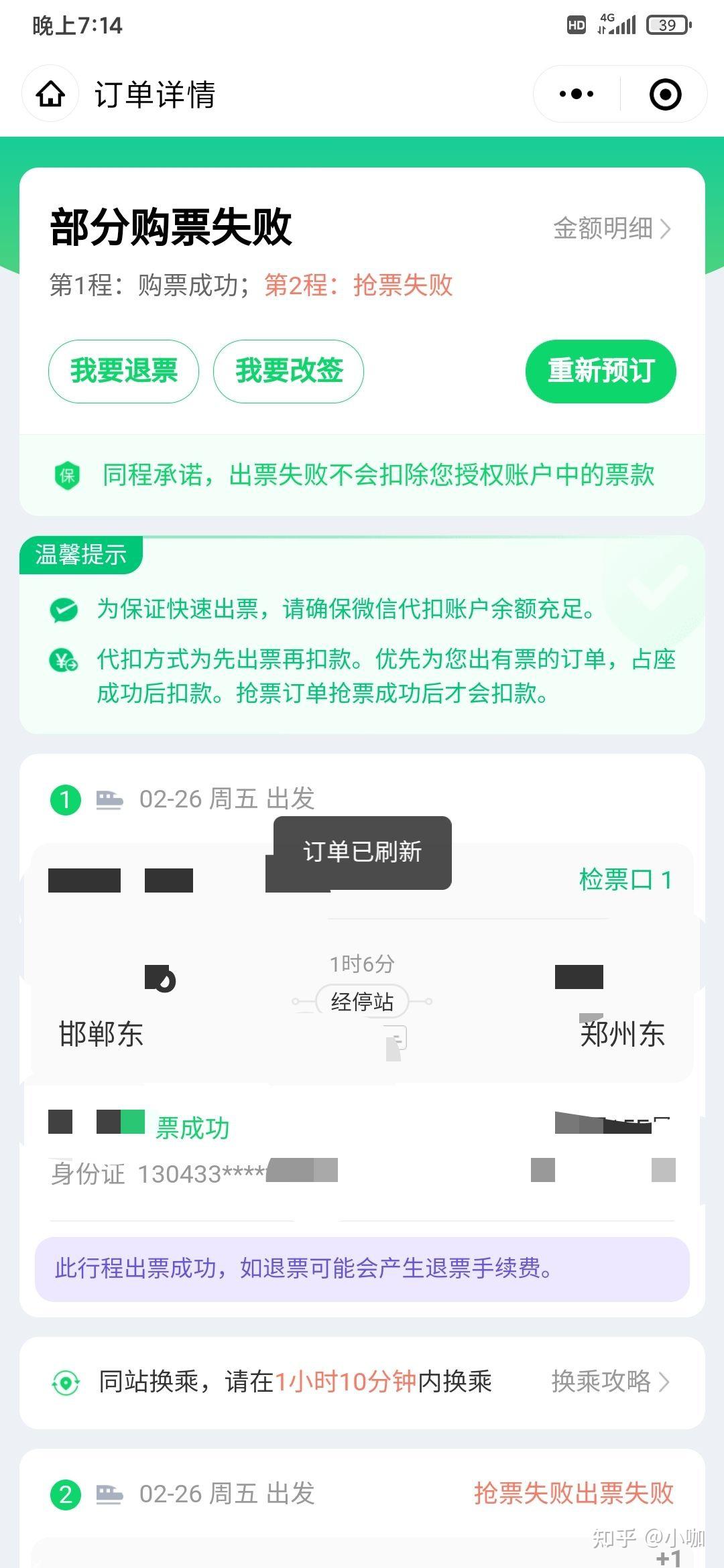Expand 经停站 to view stopover stations
Image resolution: width=724 pixels, height=1568 pixels.
click(x=362, y=1001)
